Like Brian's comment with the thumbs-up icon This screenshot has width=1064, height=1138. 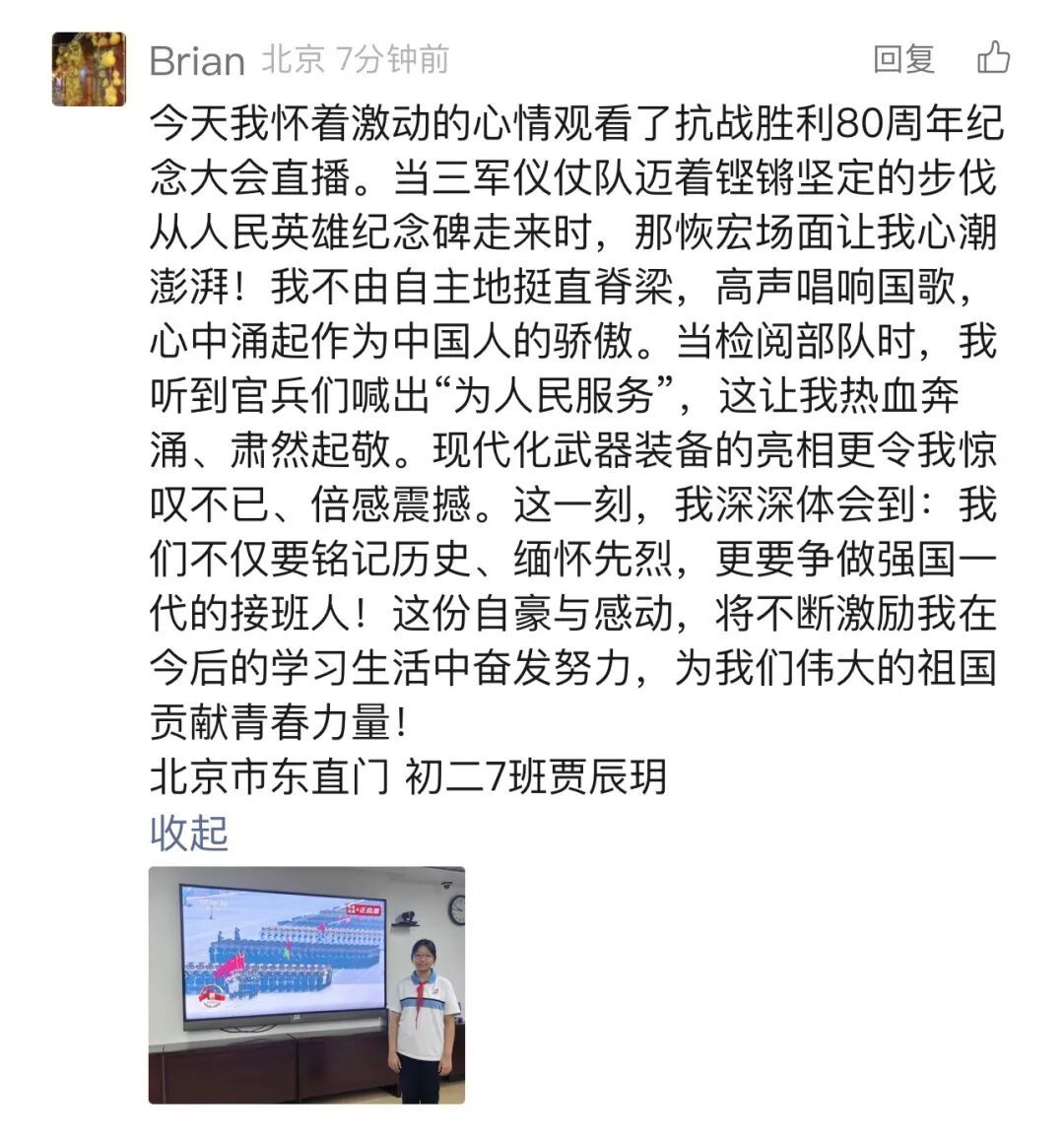(x=993, y=58)
